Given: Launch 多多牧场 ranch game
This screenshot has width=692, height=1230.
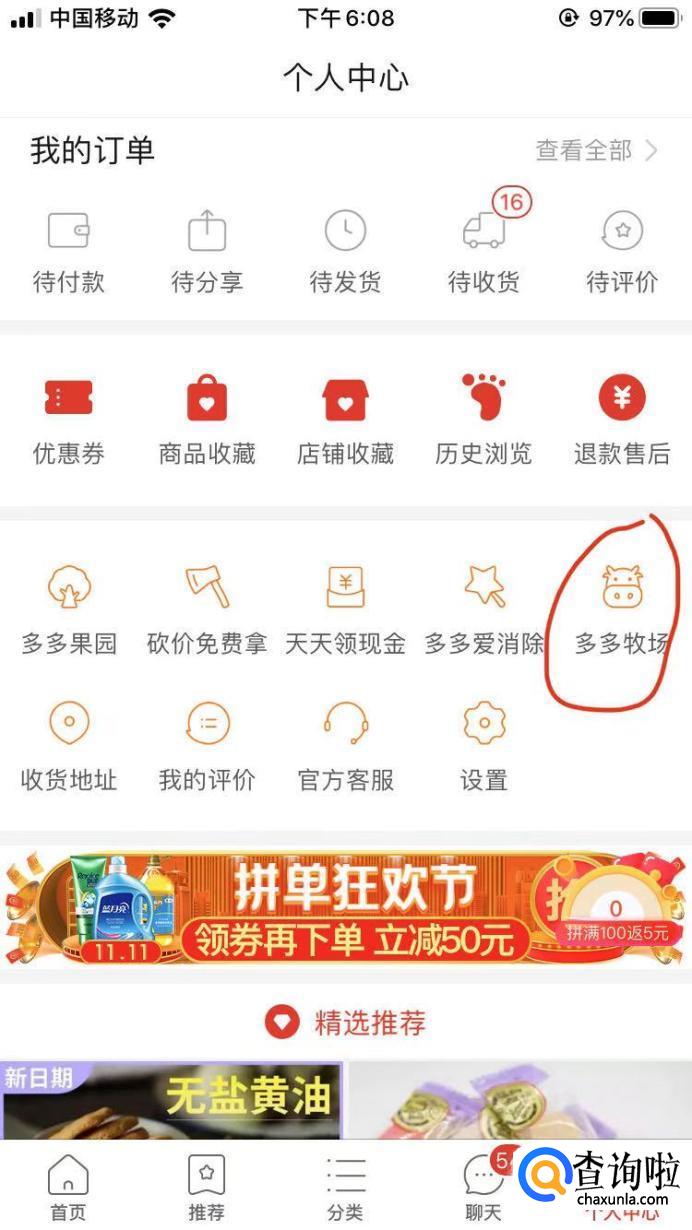Looking at the screenshot, I should tap(622, 611).
